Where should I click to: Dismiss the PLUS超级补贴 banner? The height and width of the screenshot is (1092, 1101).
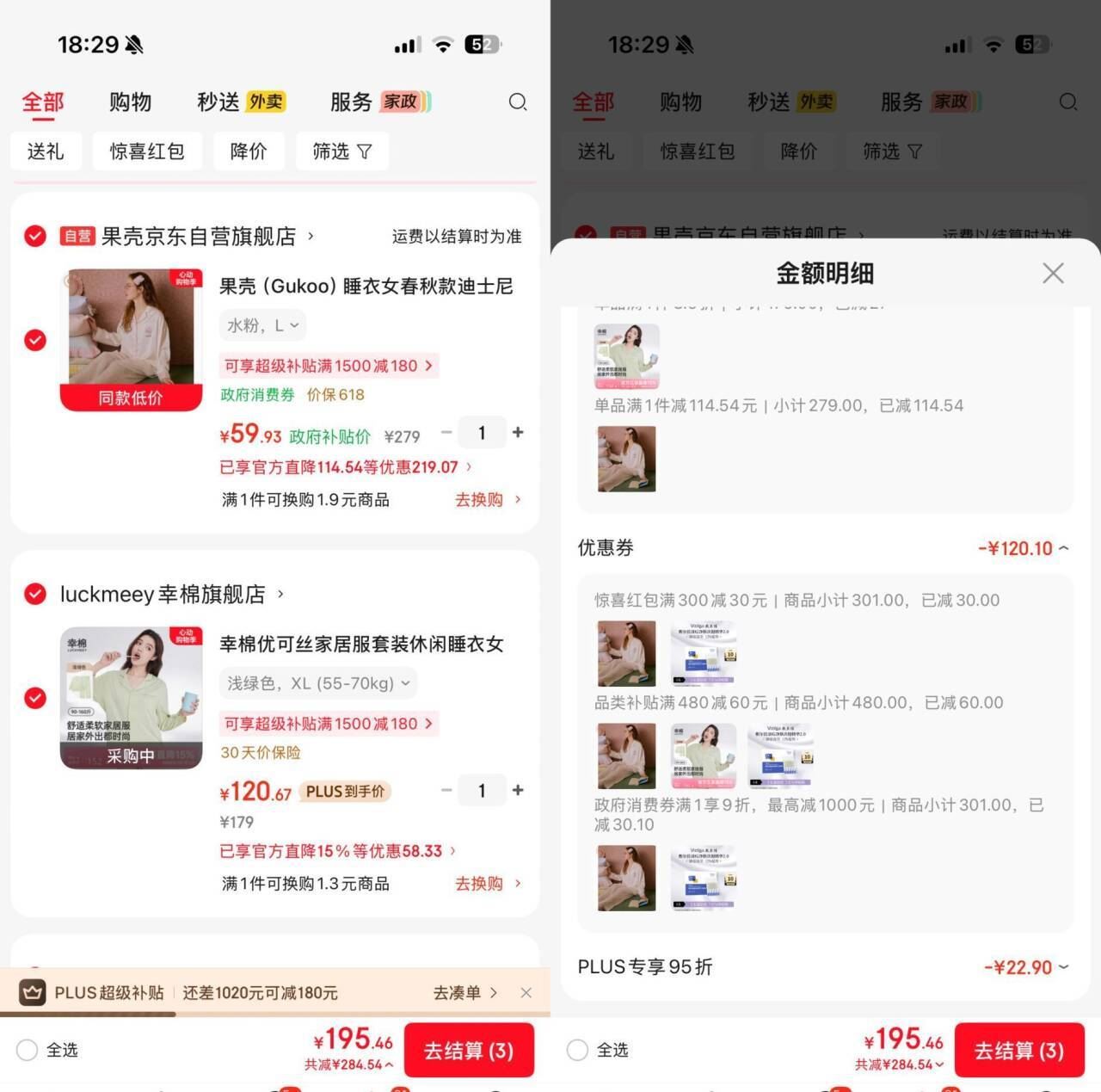click(526, 992)
